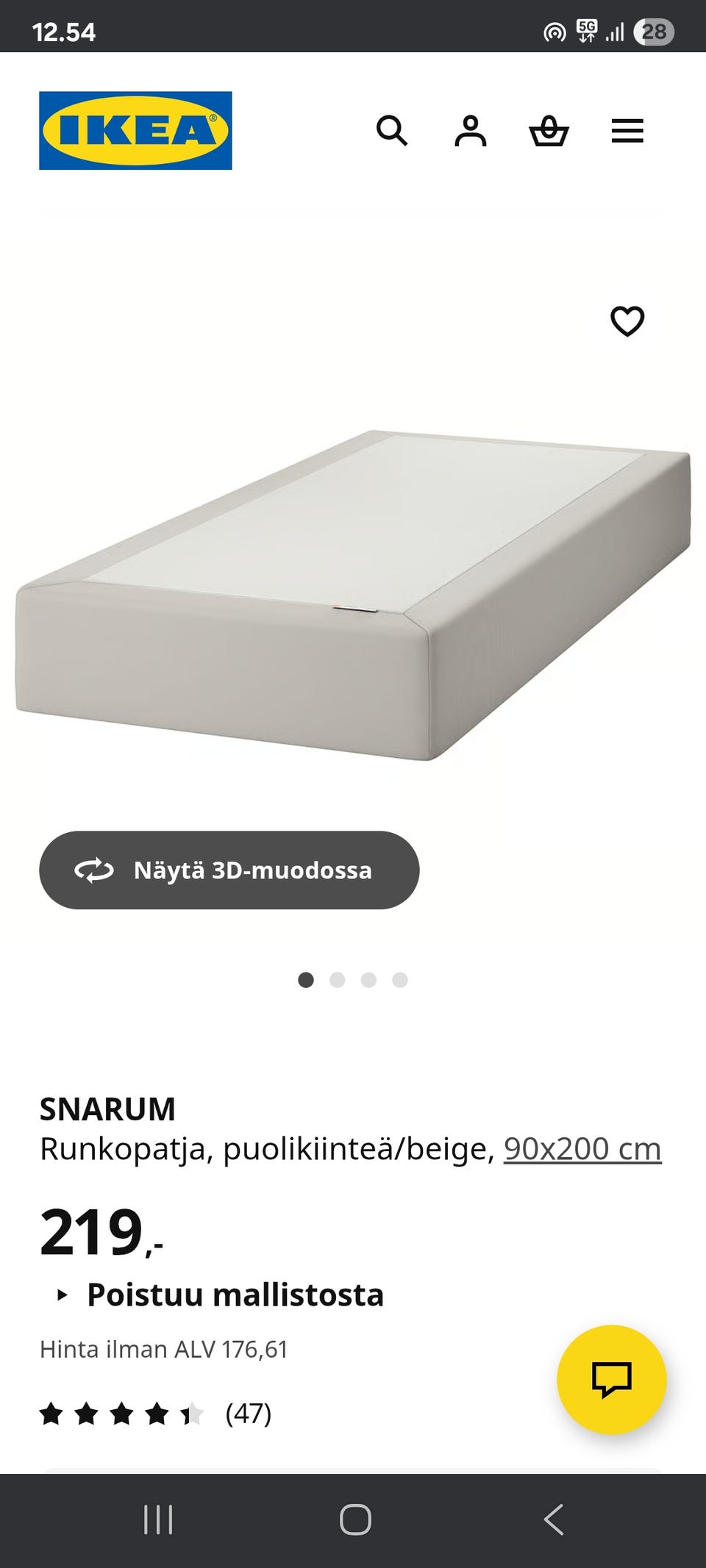Activate Näytä 3D-muodossa view

pyautogui.click(x=228, y=871)
